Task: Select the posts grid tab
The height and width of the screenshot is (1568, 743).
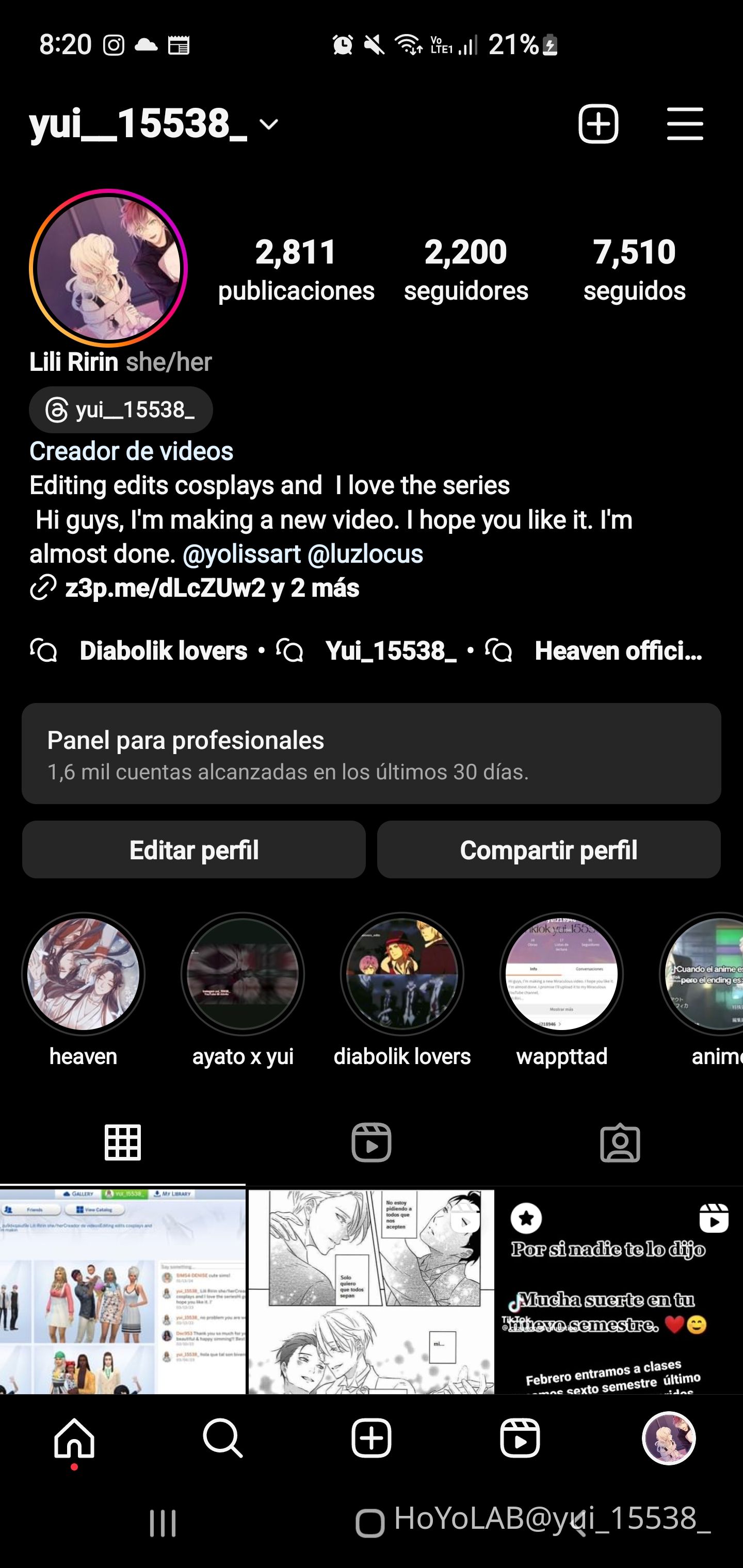Action: [x=124, y=1143]
